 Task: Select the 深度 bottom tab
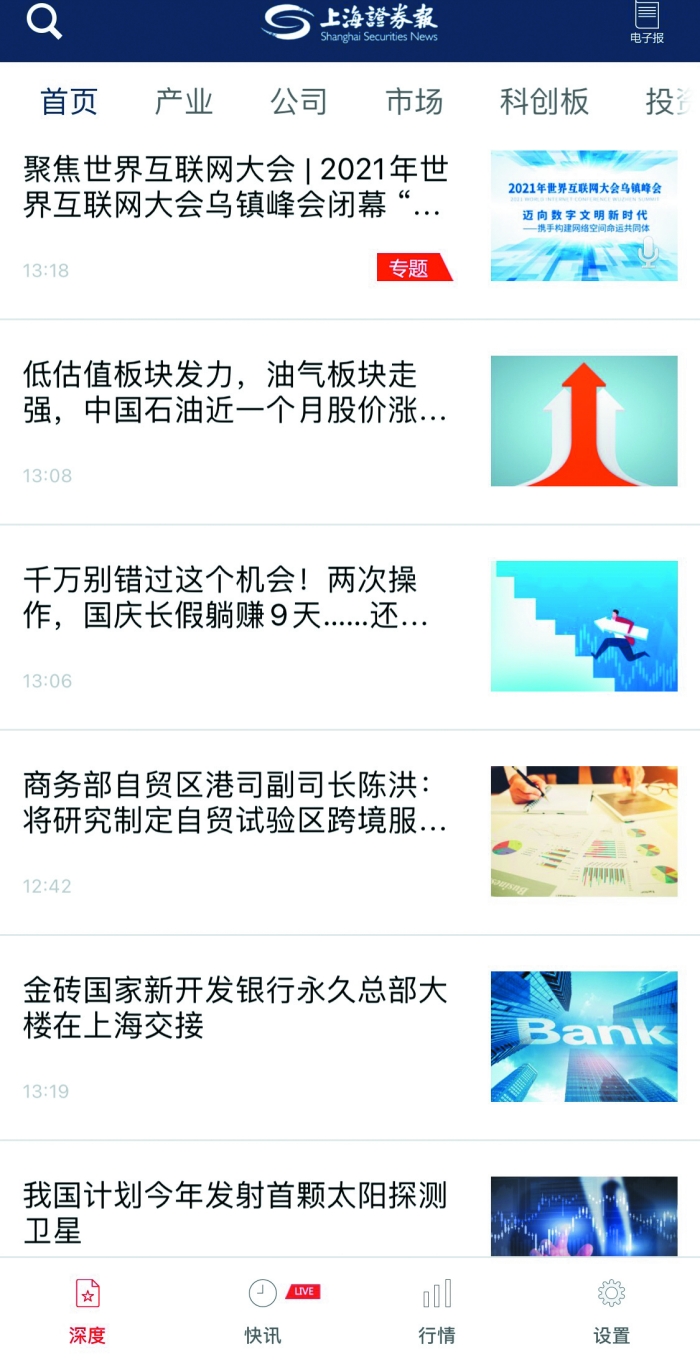87,1310
